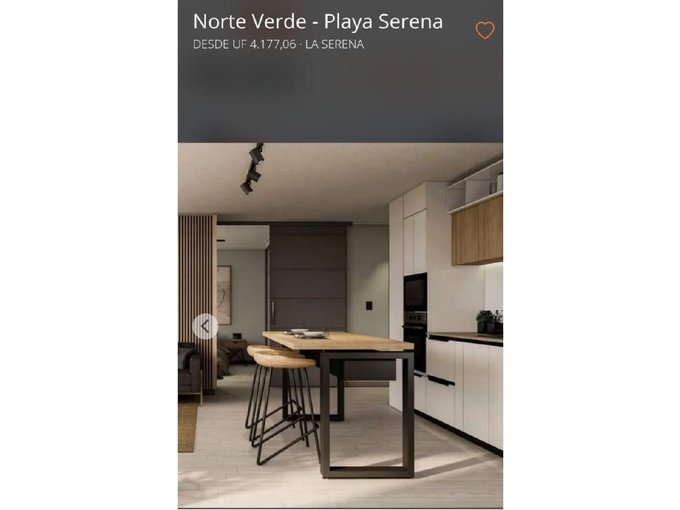Show the previous photo of the apartment
Screen dimensions: 680x510
pyautogui.click(x=205, y=326)
